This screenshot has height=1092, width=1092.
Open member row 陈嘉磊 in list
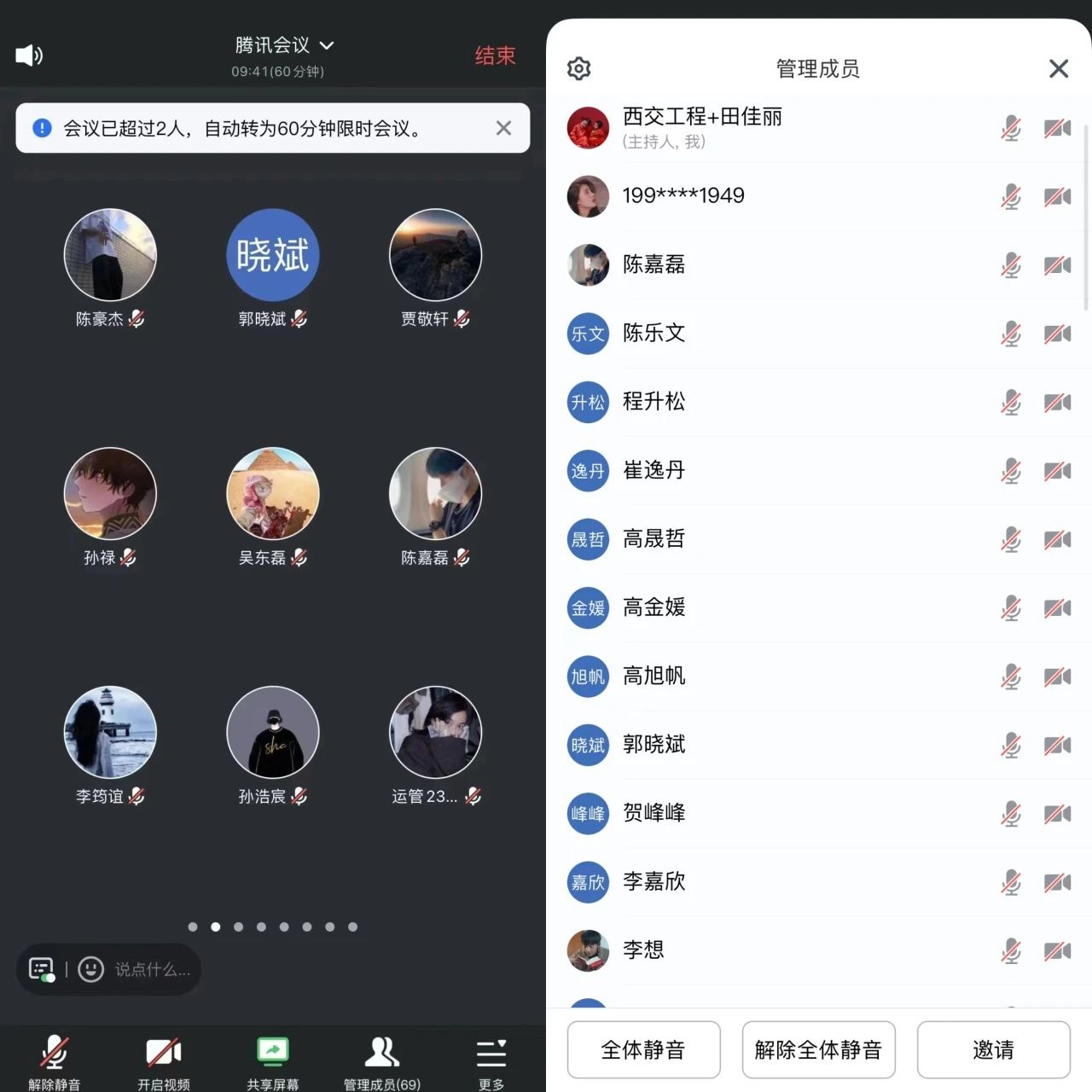(653, 264)
